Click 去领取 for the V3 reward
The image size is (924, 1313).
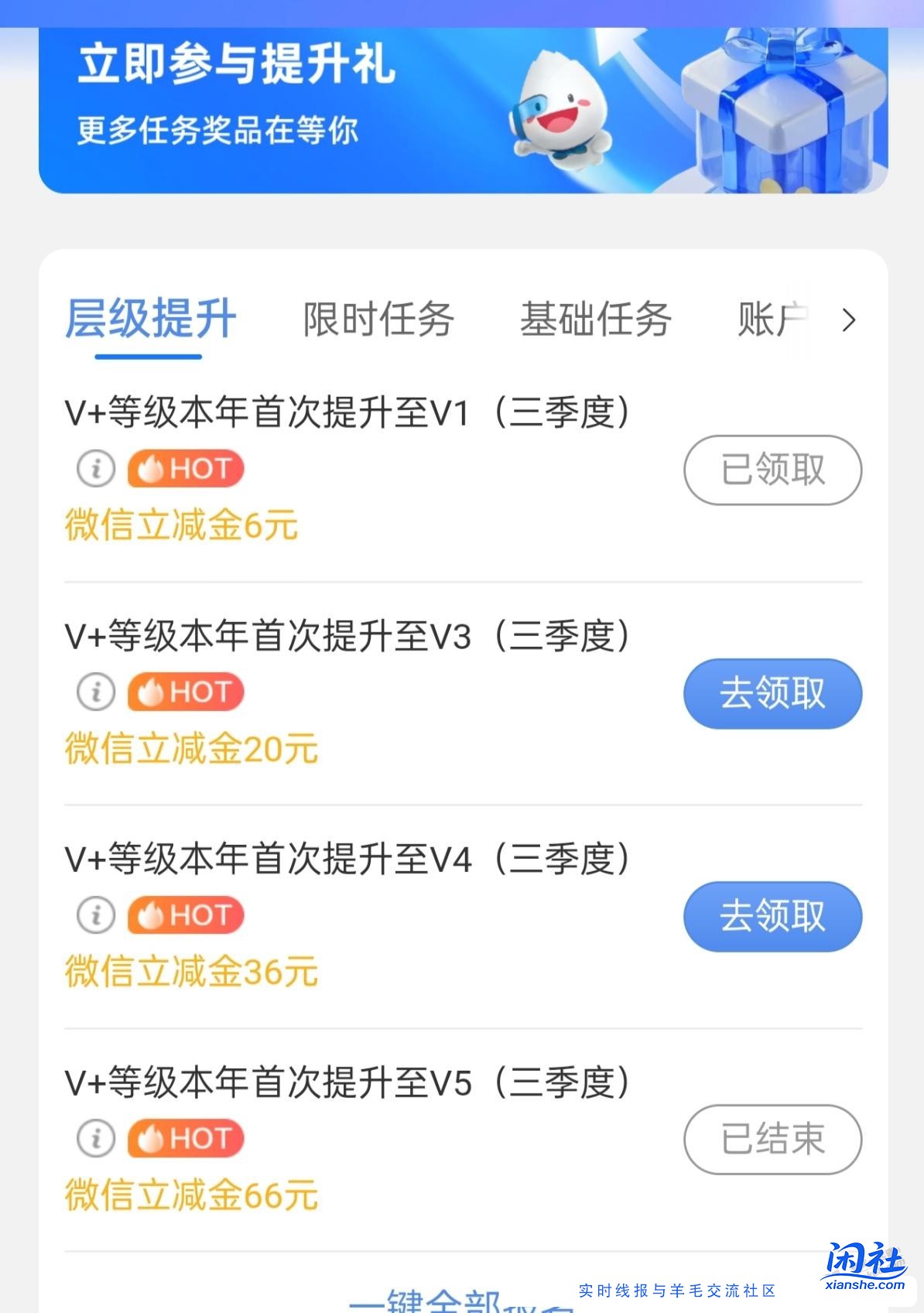pyautogui.click(x=772, y=694)
